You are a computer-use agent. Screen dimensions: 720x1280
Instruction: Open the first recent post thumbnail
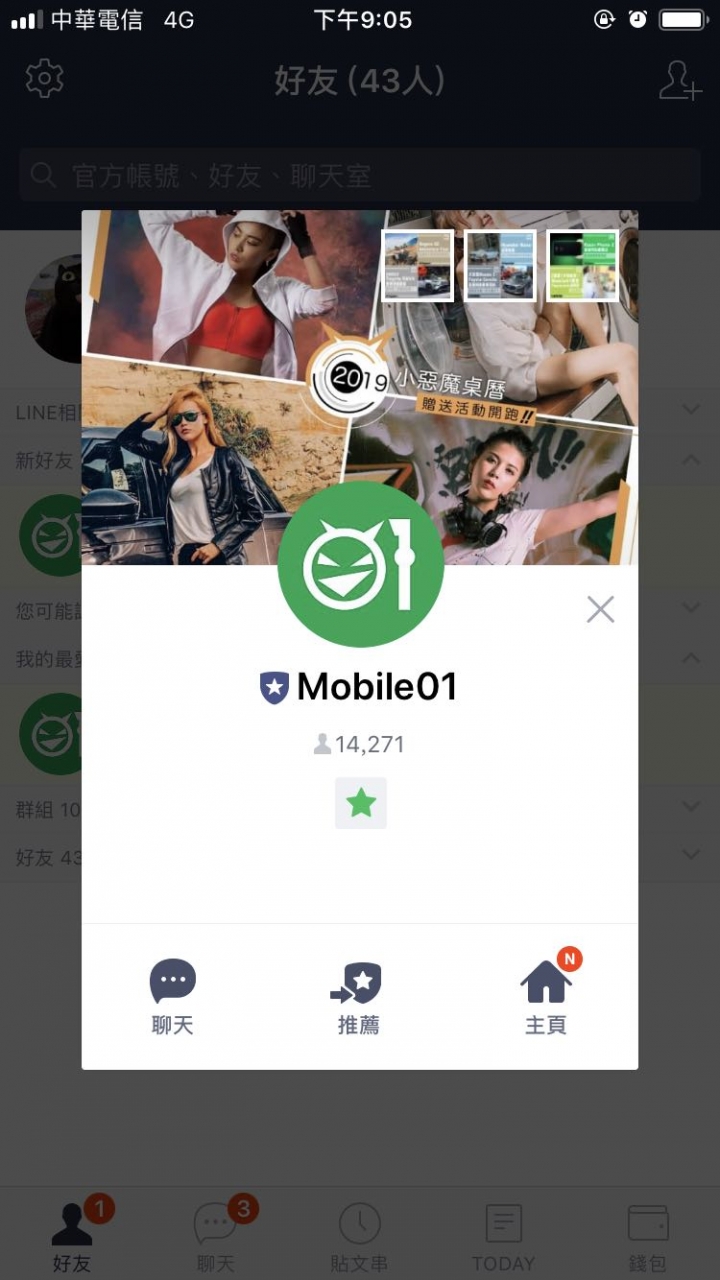pyautogui.click(x=417, y=266)
